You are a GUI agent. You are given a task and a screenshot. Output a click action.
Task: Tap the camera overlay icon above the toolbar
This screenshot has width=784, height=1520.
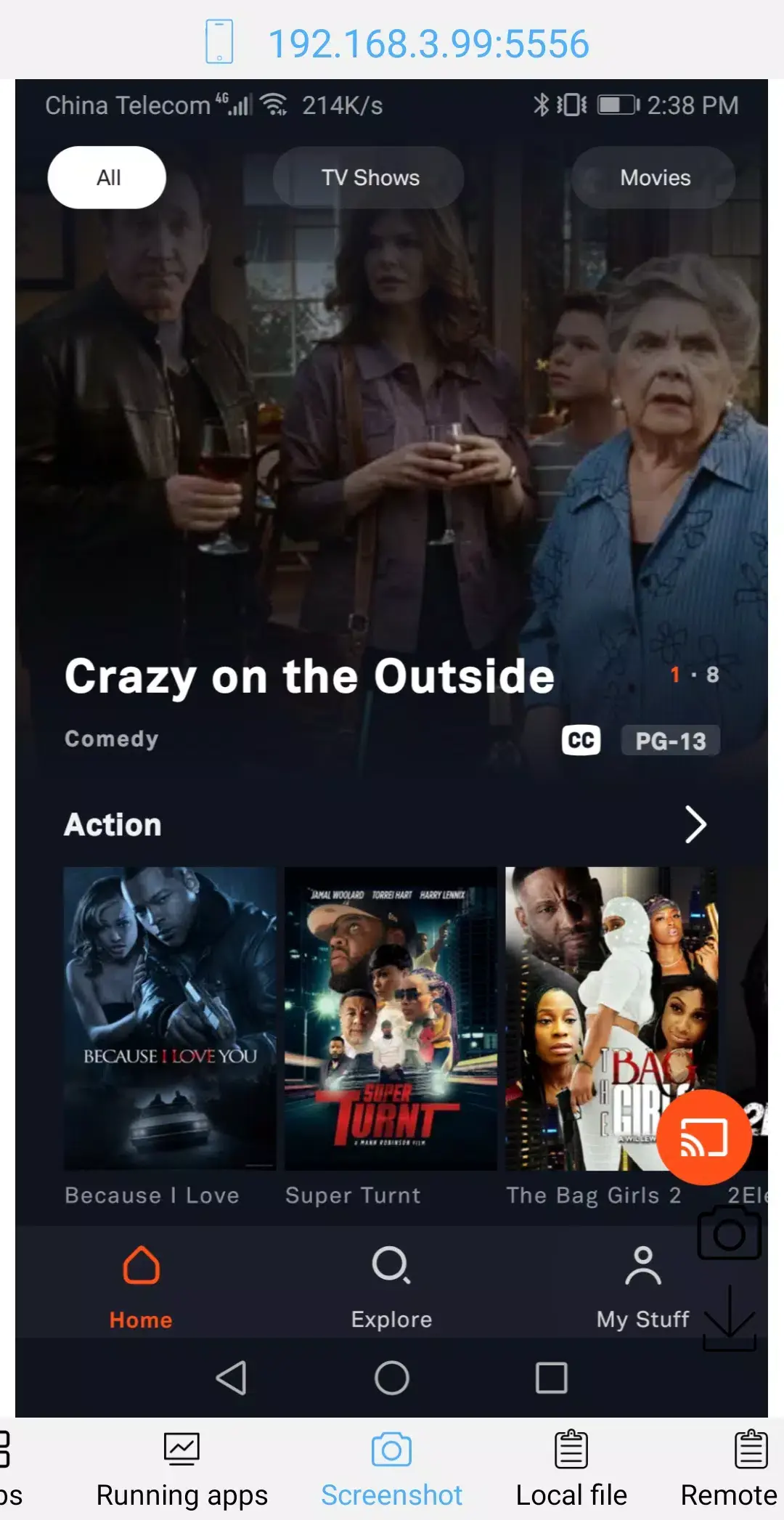pos(730,1231)
